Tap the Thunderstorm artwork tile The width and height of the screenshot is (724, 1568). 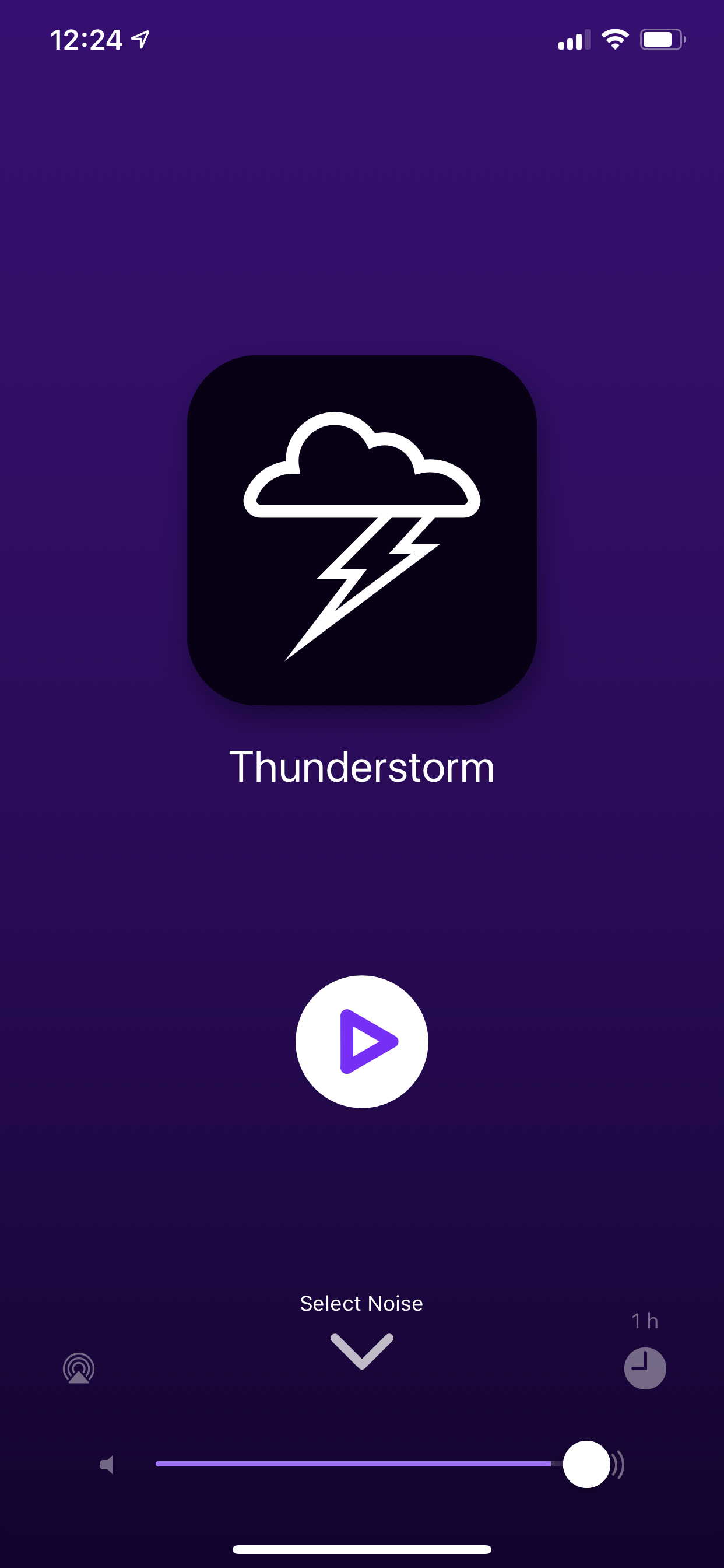tap(362, 530)
